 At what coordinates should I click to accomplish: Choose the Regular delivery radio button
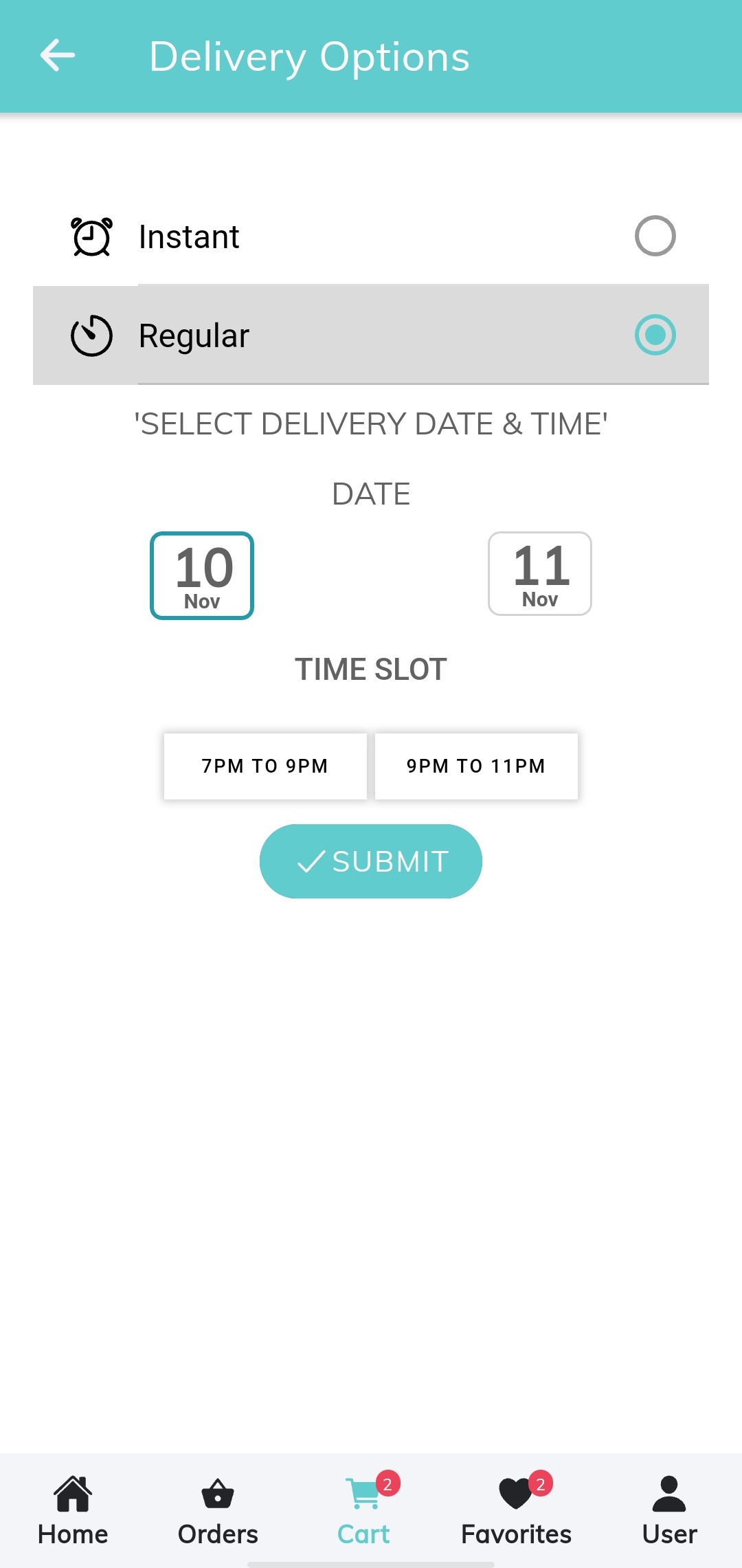655,335
